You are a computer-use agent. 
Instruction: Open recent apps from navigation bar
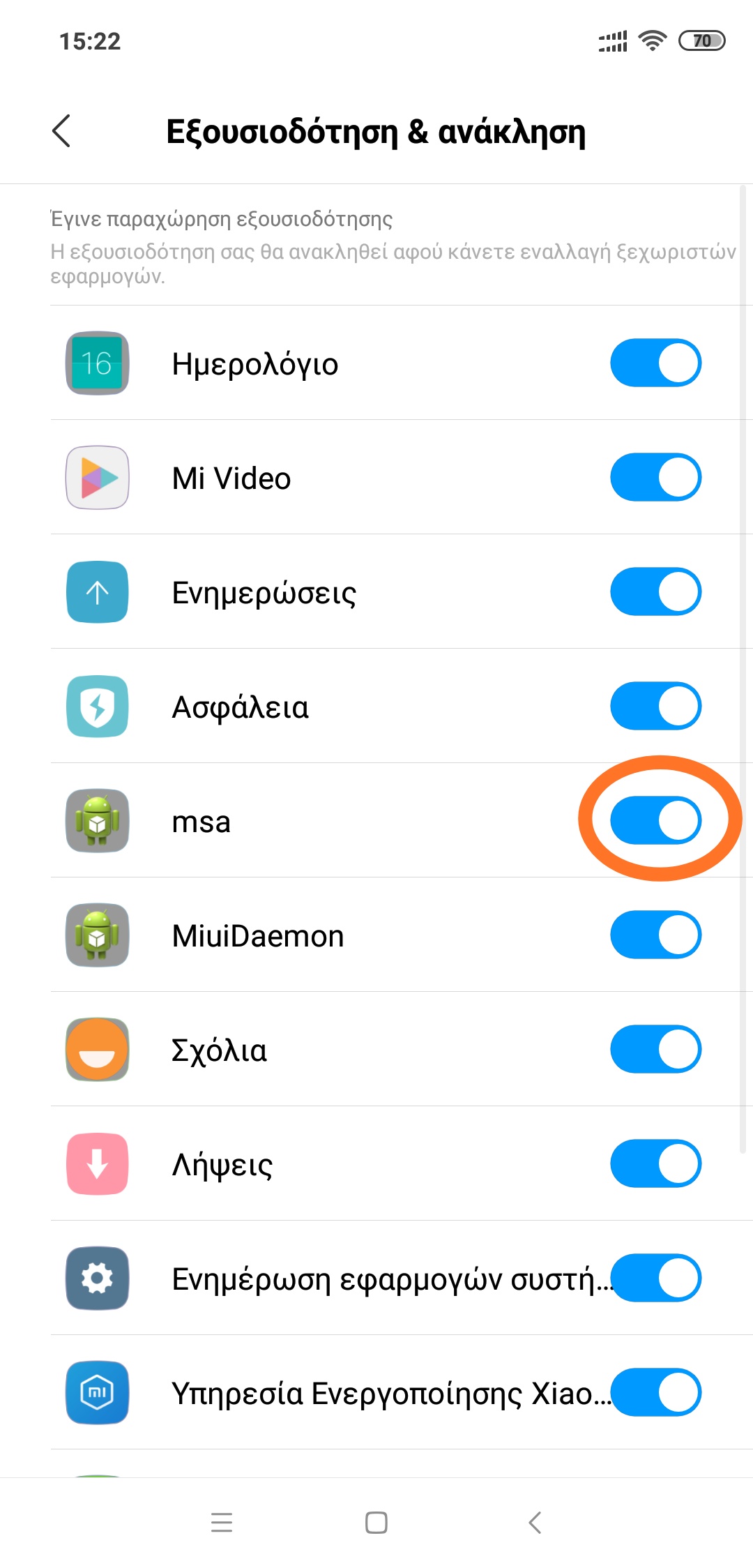[222, 1522]
